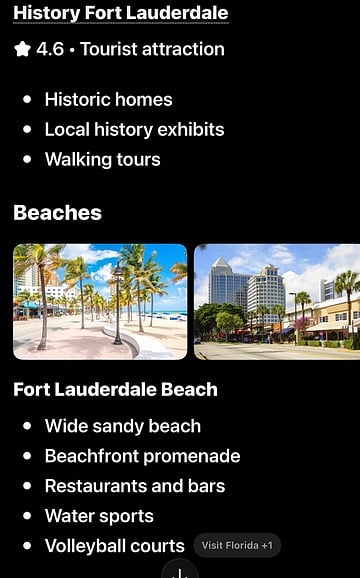Tap the scroll-down arrow button
This screenshot has height=578, width=360.
click(x=179, y=571)
